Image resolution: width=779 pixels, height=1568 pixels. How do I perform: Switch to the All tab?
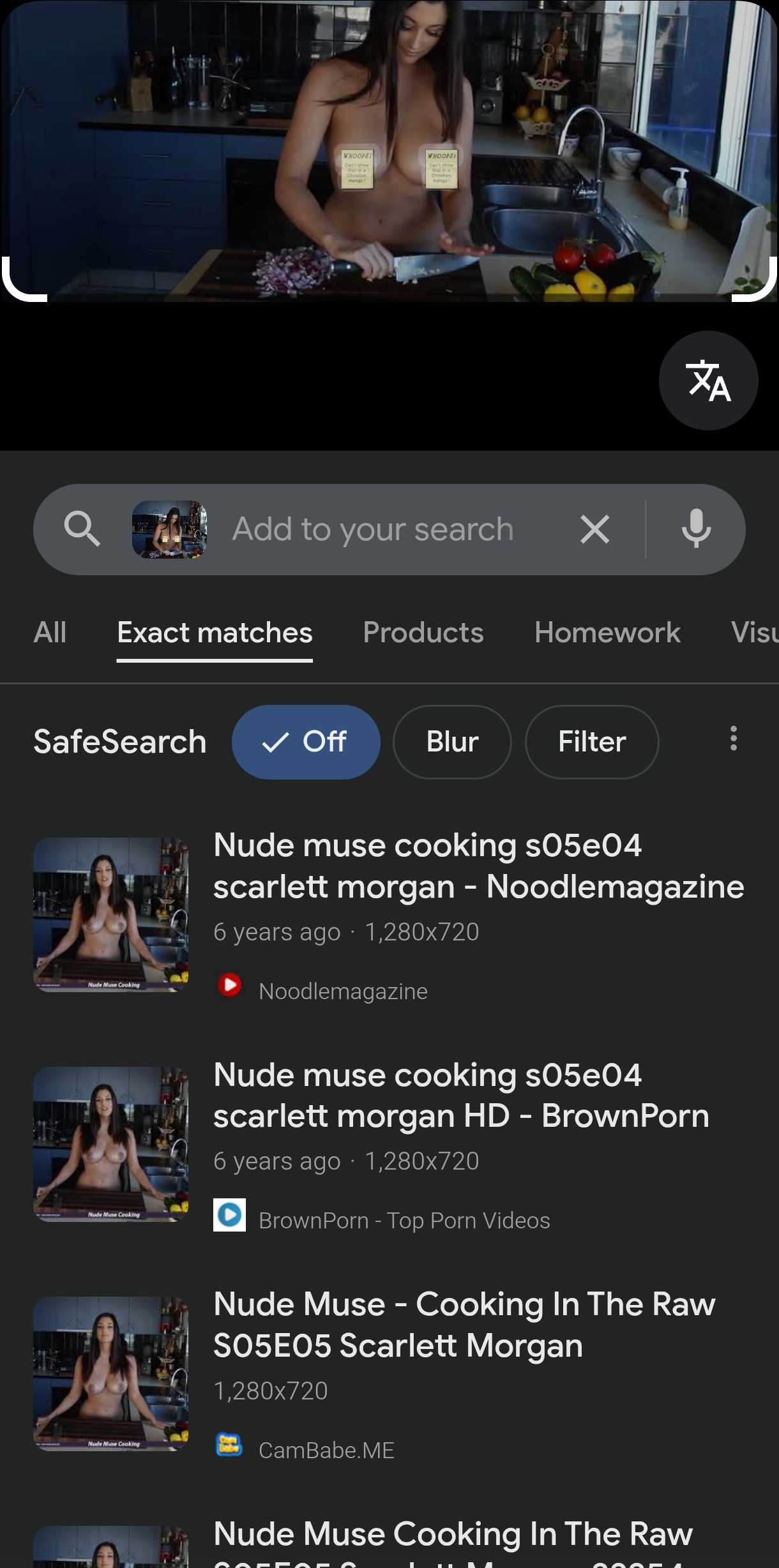[x=50, y=633]
